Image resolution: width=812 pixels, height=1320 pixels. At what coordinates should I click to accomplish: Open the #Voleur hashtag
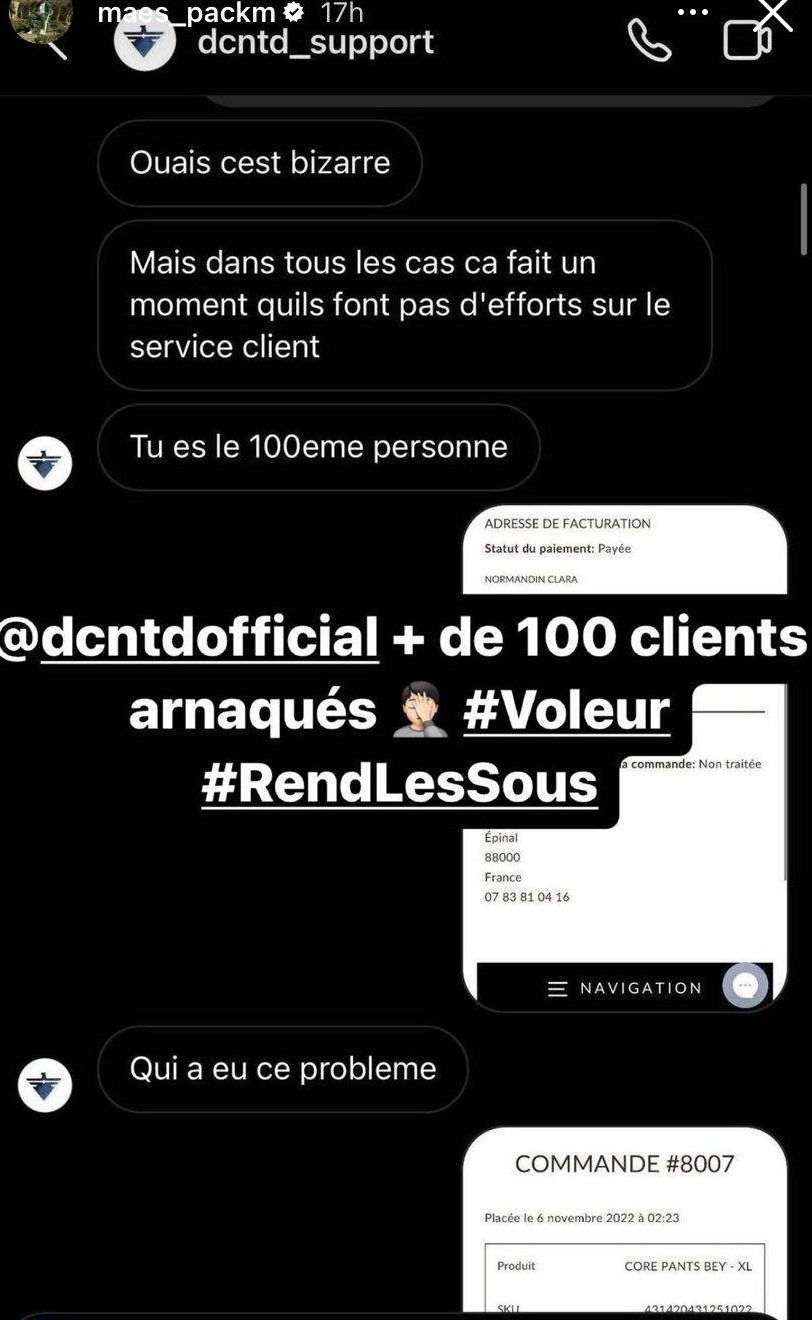(566, 711)
